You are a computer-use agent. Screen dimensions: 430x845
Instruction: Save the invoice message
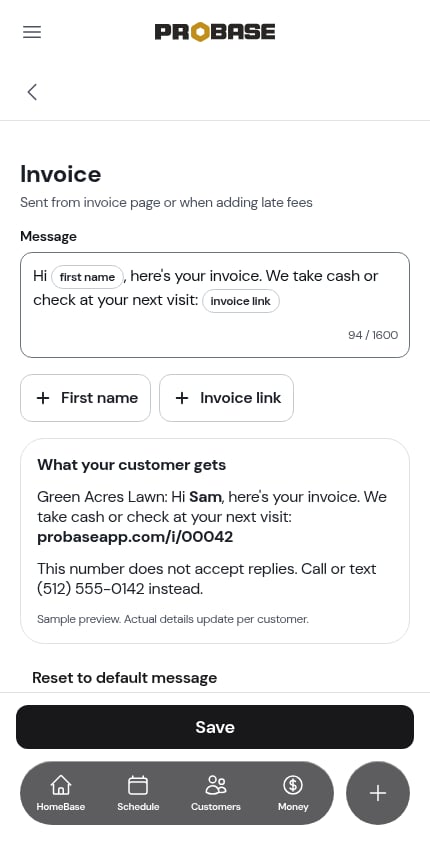click(215, 727)
